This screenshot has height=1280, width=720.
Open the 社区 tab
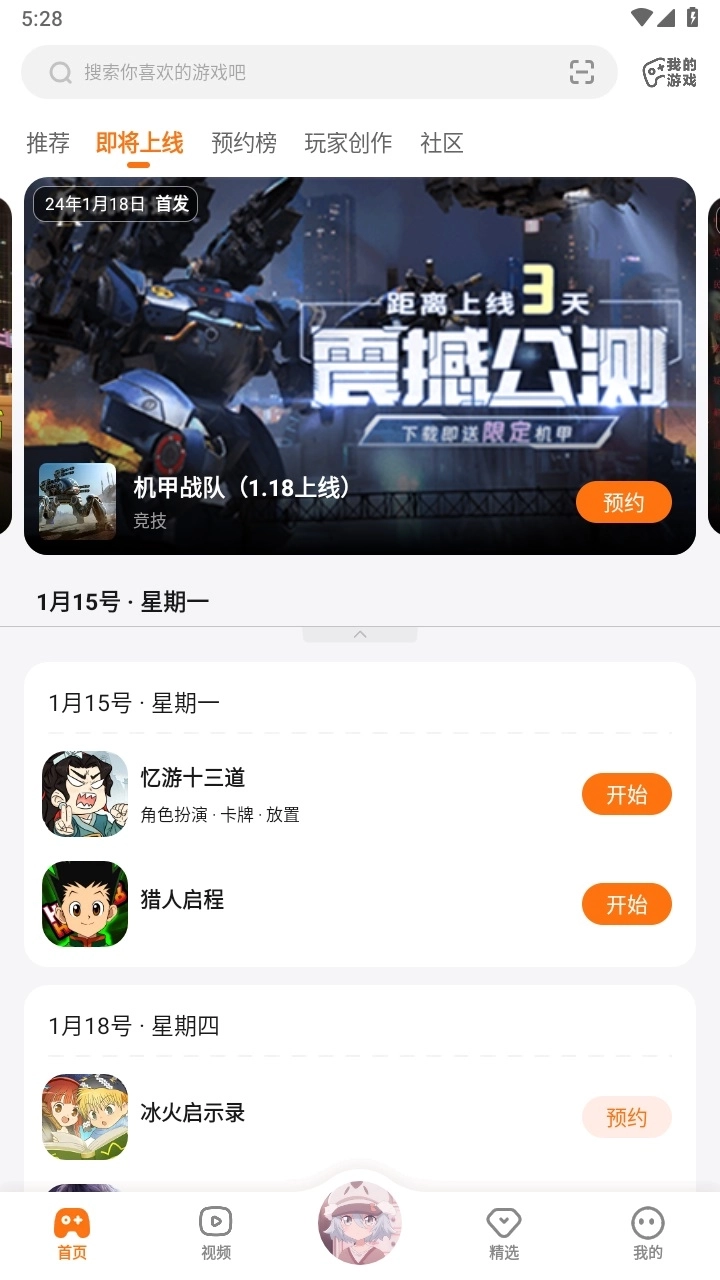pos(442,143)
